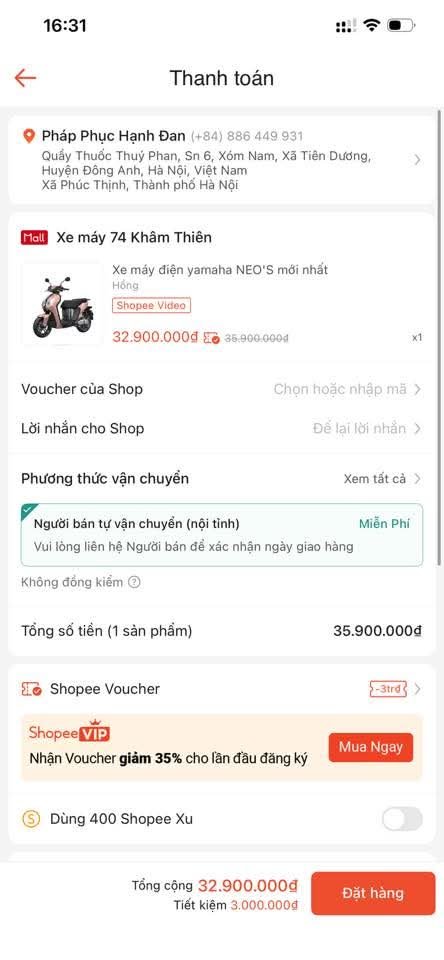
Task: Tap Mua Ngay on the Shopee VIP banner
Action: point(371,747)
